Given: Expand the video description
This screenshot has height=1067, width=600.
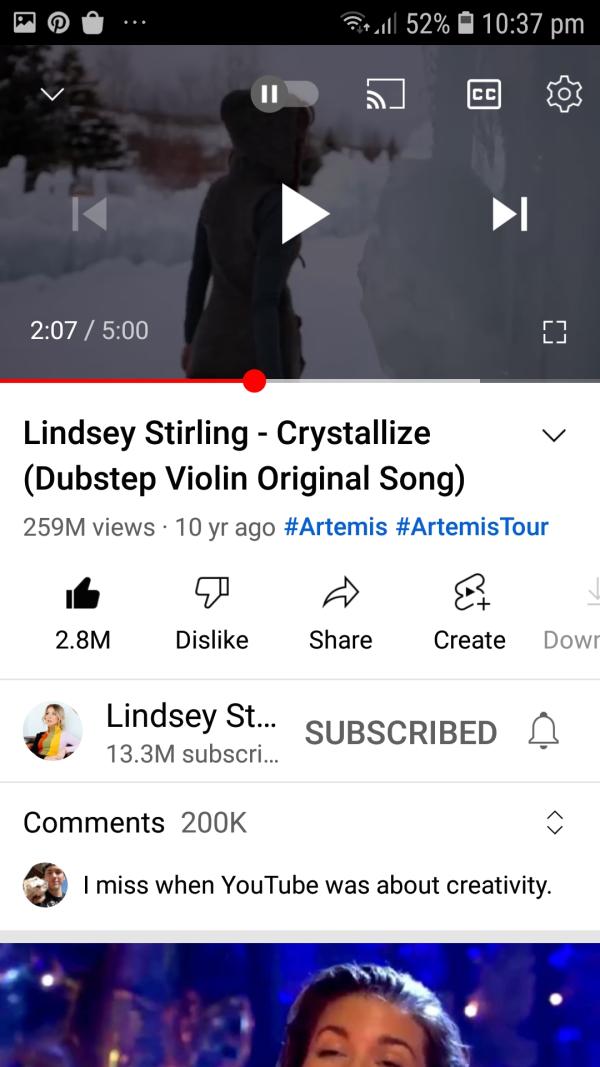Looking at the screenshot, I should (x=553, y=435).
